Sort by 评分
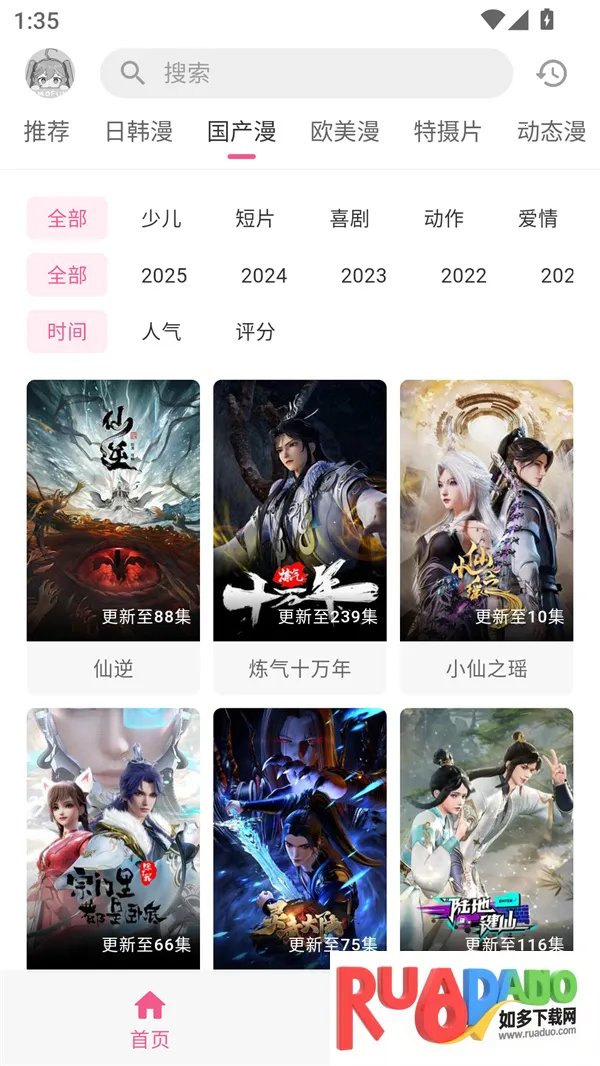Viewport: 600px width, 1066px height. tap(255, 331)
